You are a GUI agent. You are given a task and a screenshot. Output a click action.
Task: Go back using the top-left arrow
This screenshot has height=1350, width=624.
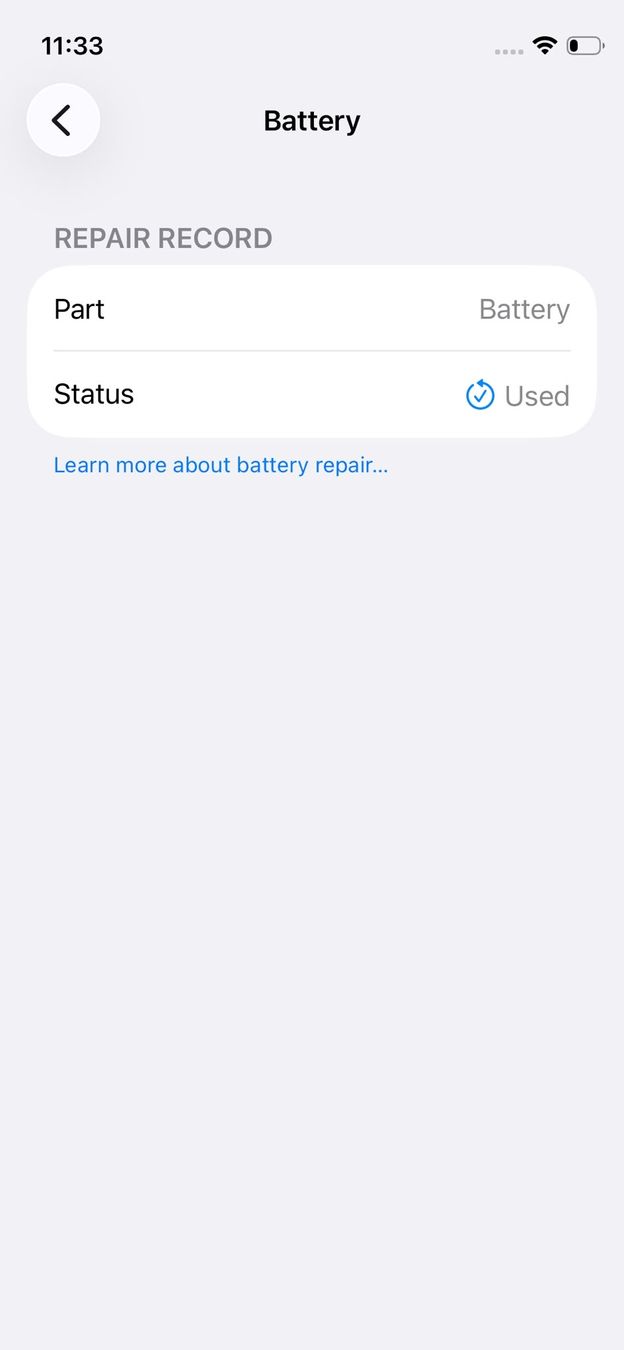click(x=63, y=120)
